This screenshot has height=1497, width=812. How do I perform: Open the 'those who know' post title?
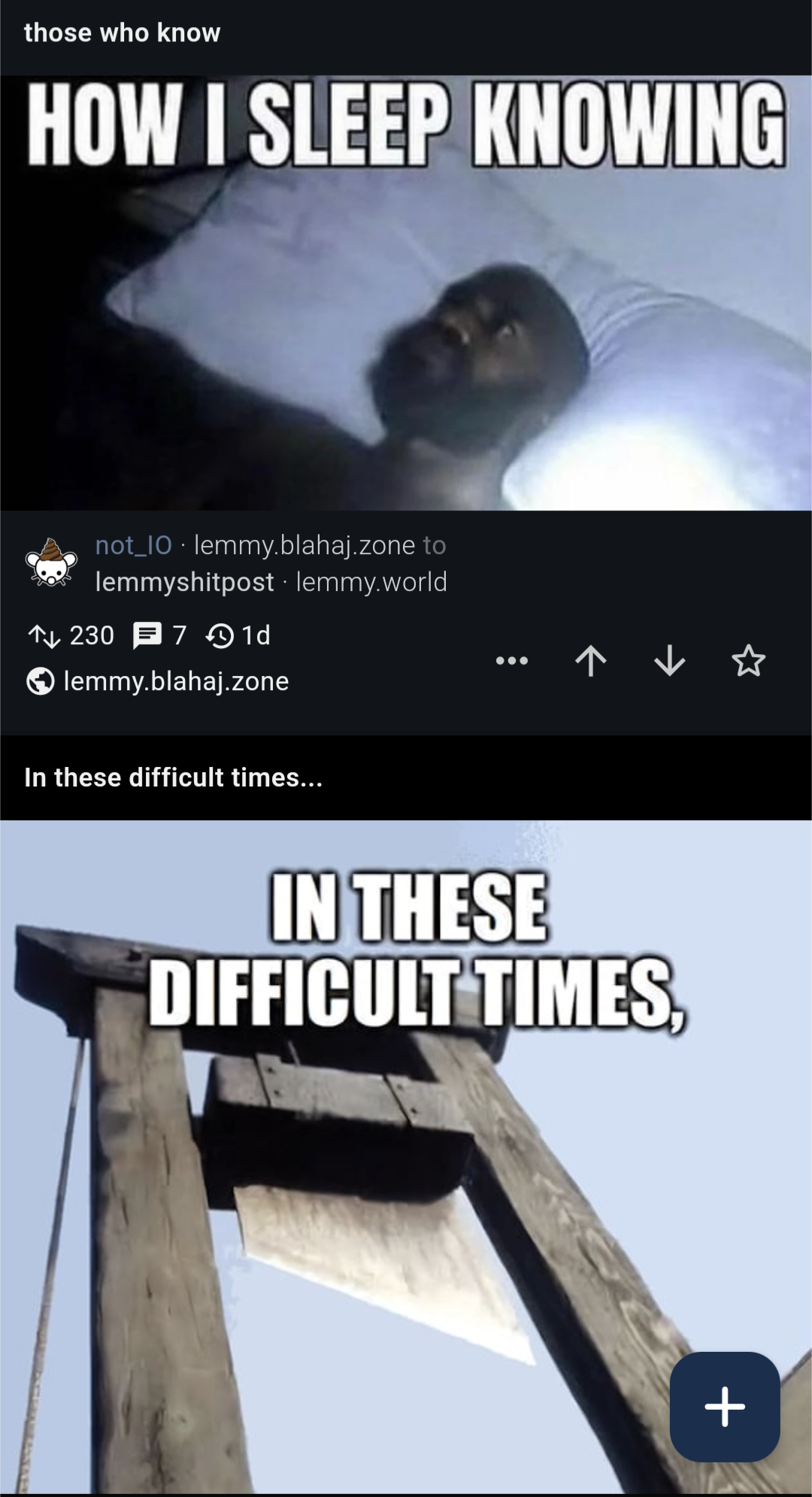(123, 33)
